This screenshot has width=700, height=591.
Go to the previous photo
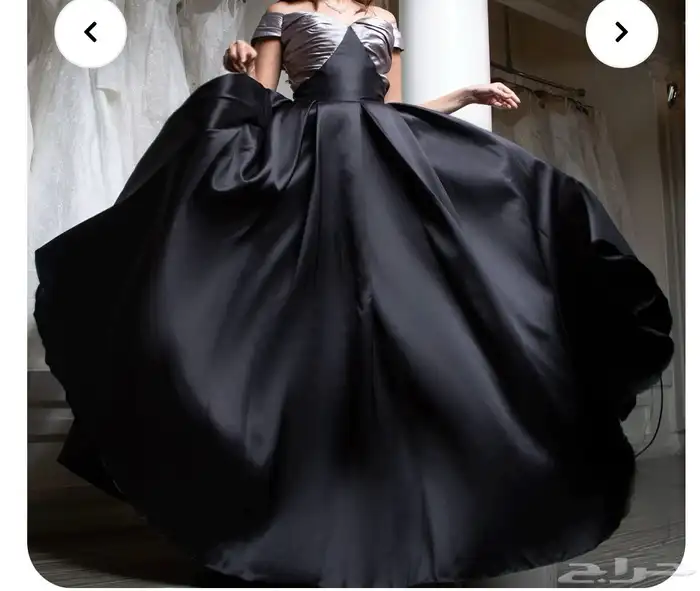[x=90, y=32]
